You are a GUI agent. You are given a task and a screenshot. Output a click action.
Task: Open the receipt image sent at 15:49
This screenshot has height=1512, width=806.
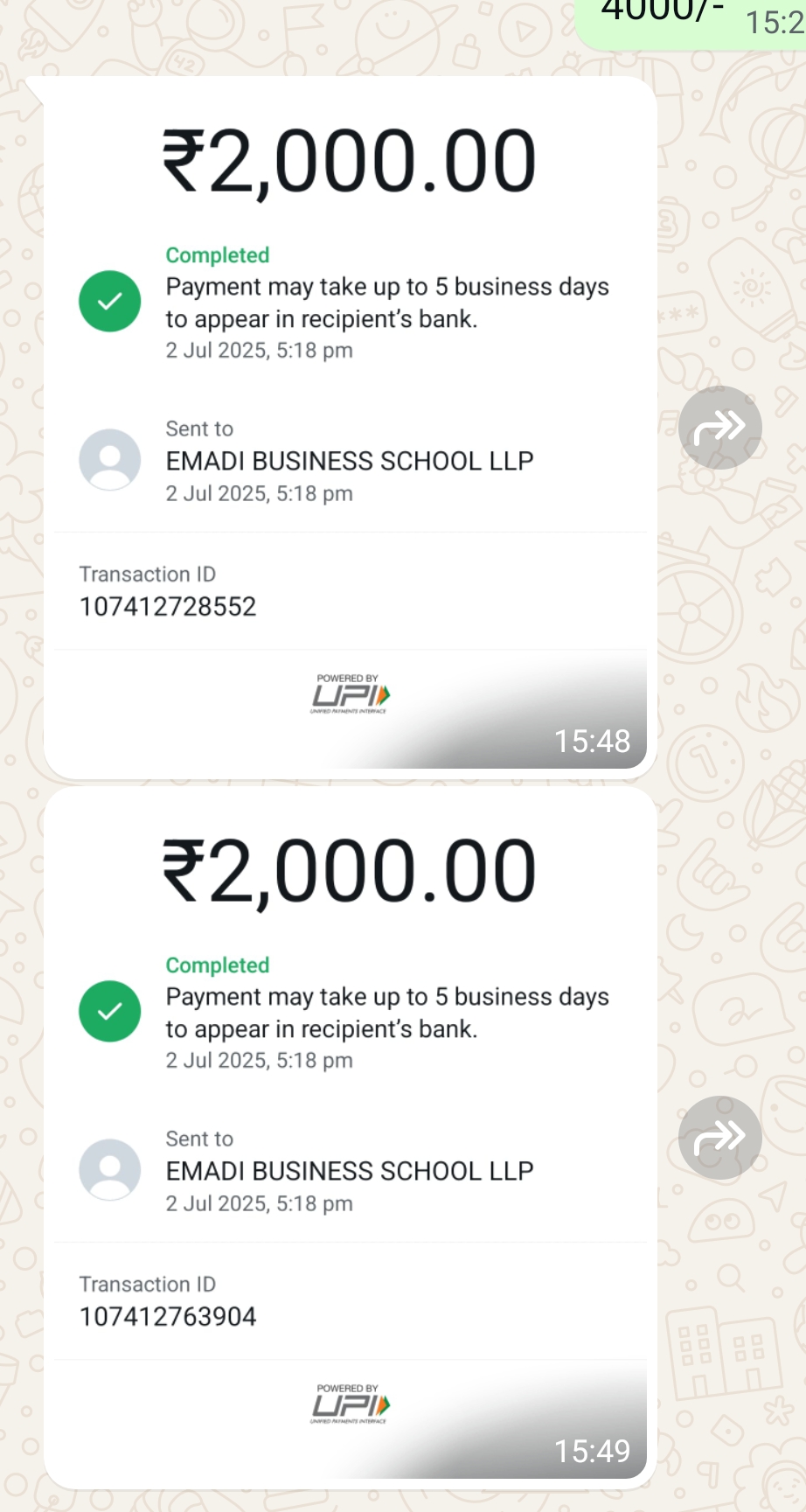350,1137
